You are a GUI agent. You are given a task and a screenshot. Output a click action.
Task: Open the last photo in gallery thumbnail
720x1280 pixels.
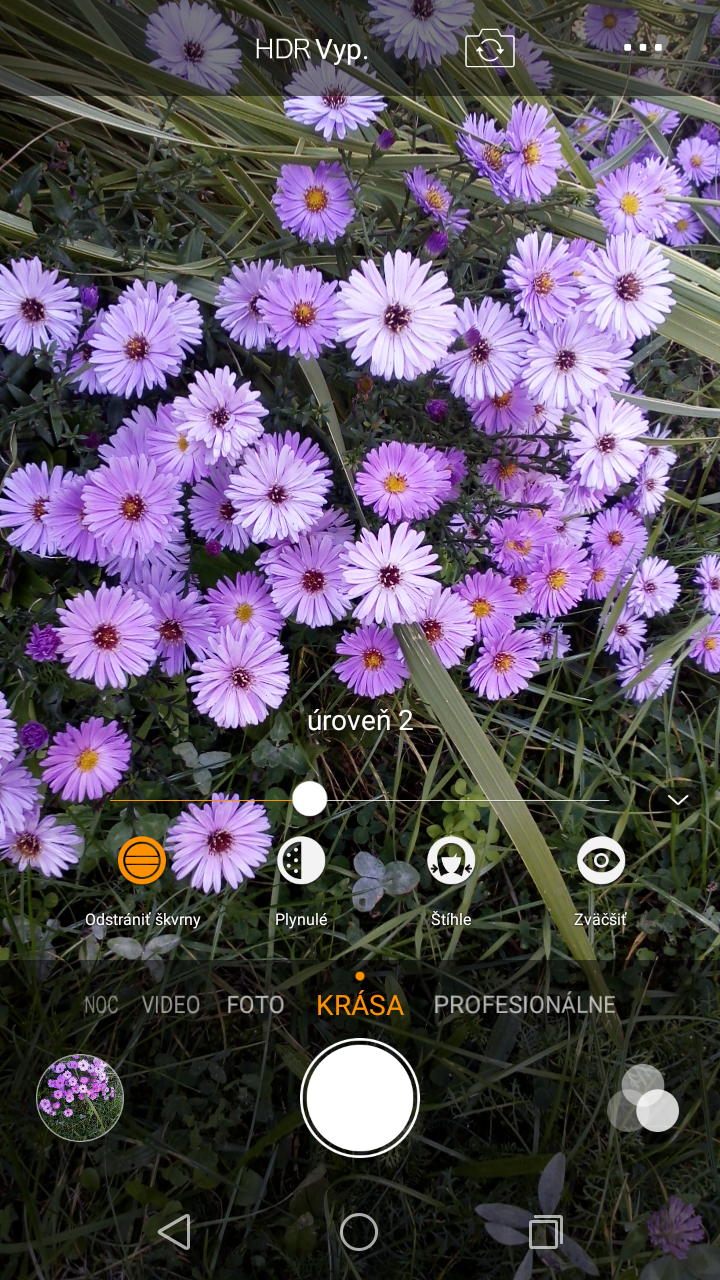tap(80, 1098)
